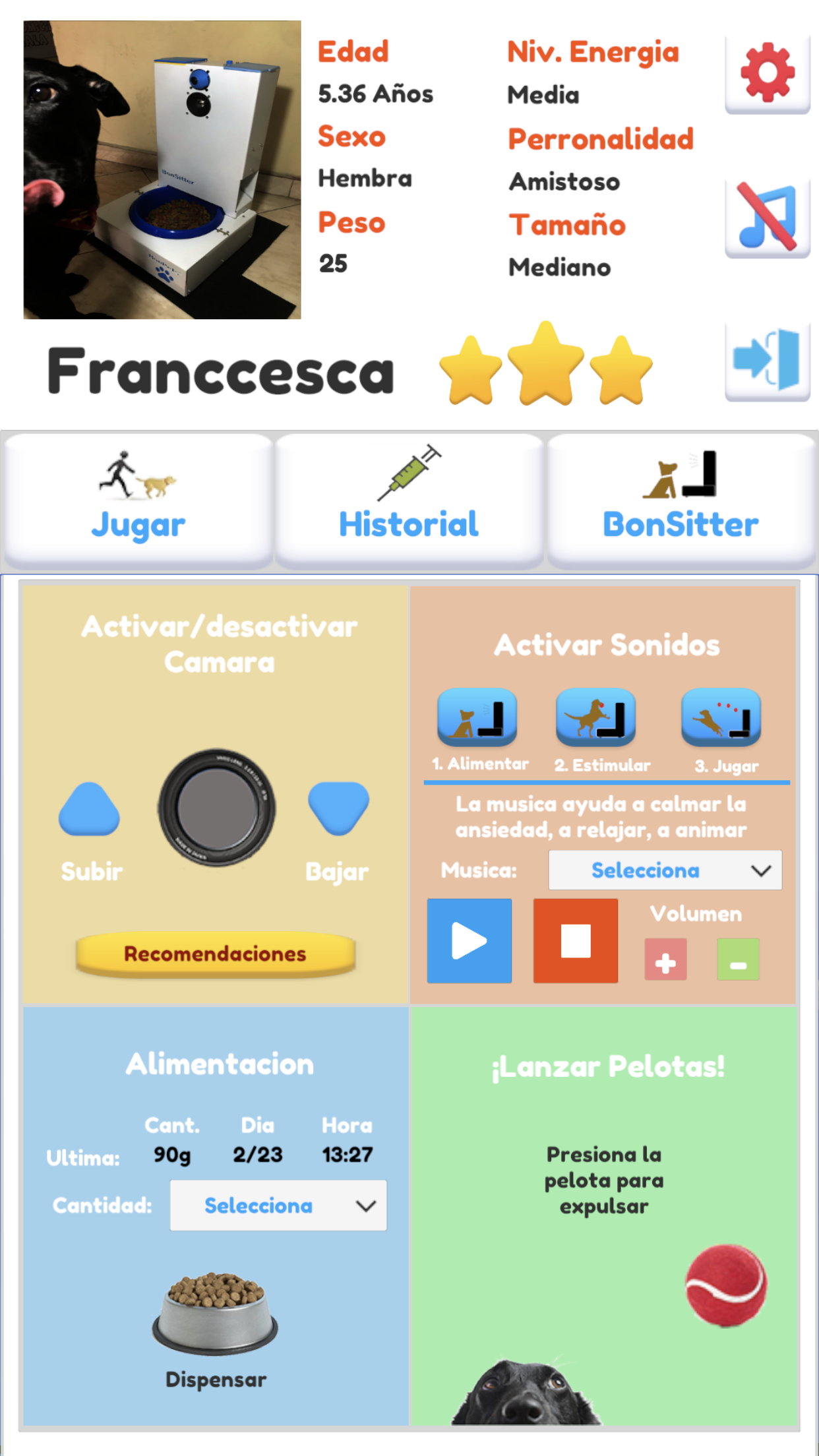819x1456 pixels.
Task: Activate the Jugar sound
Action: 721,717
